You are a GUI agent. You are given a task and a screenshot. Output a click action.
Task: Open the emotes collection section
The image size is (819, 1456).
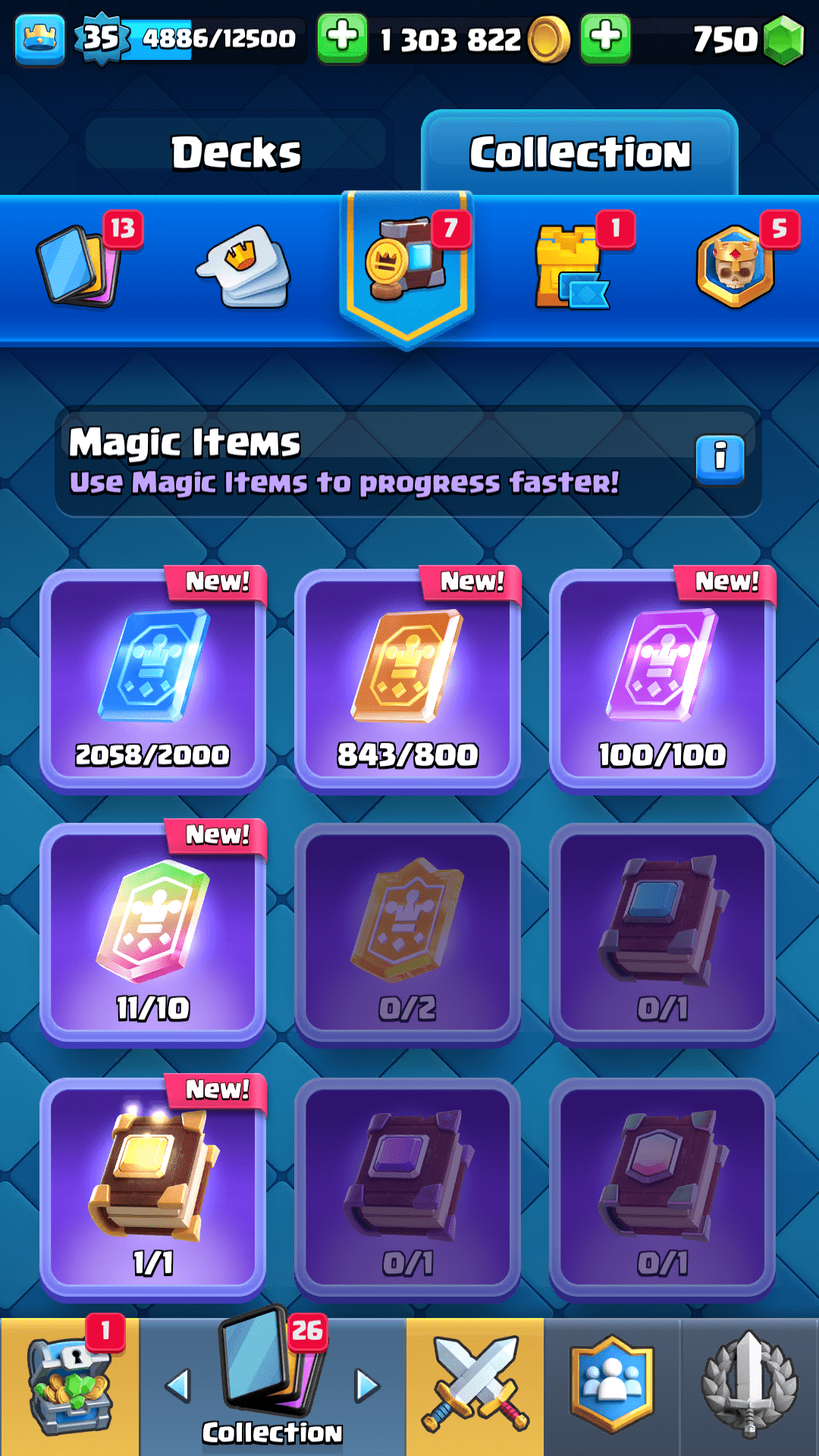(244, 265)
